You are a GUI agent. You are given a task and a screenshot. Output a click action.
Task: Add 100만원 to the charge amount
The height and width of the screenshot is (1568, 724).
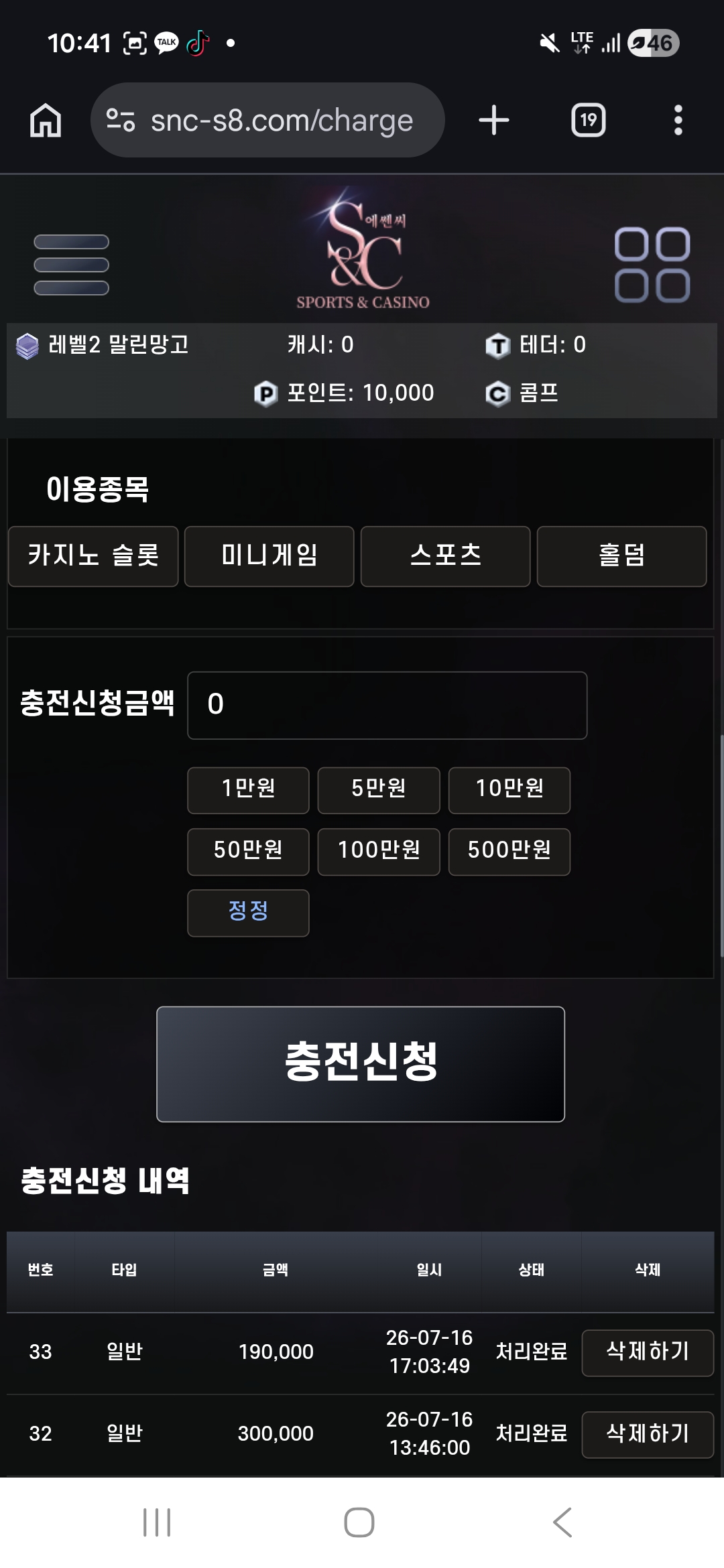(379, 852)
